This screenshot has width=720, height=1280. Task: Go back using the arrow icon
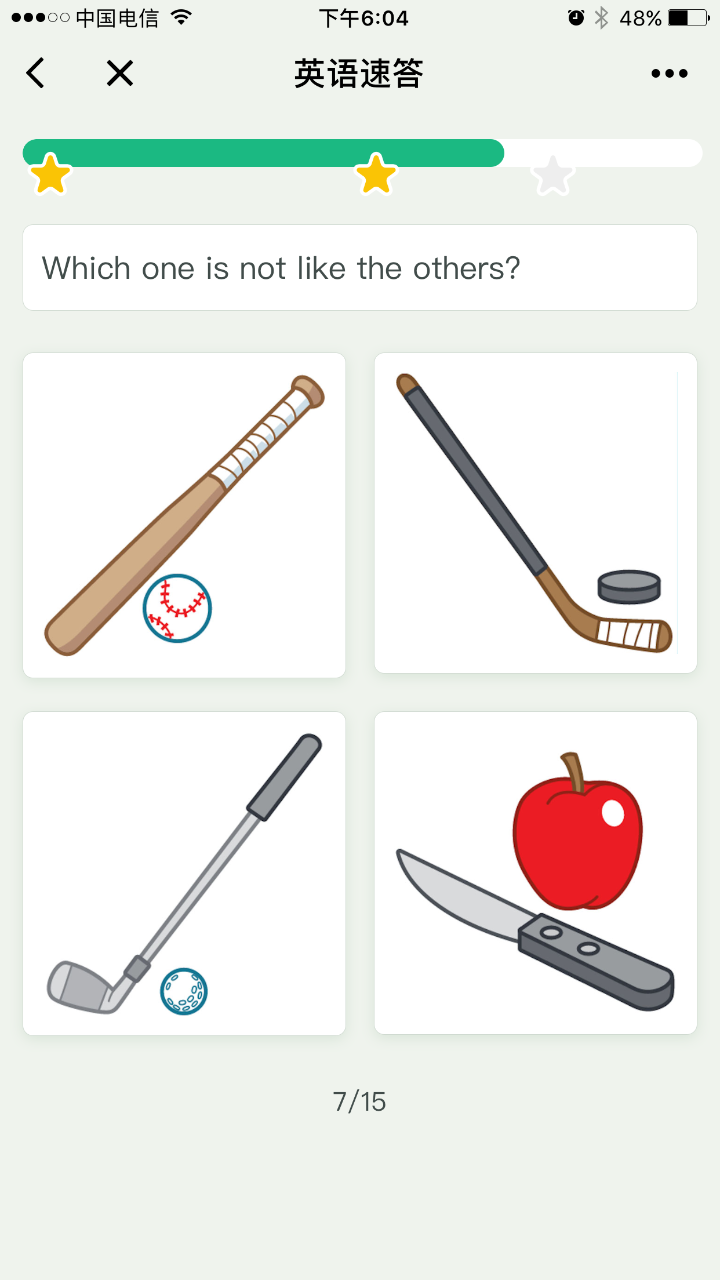[36, 73]
